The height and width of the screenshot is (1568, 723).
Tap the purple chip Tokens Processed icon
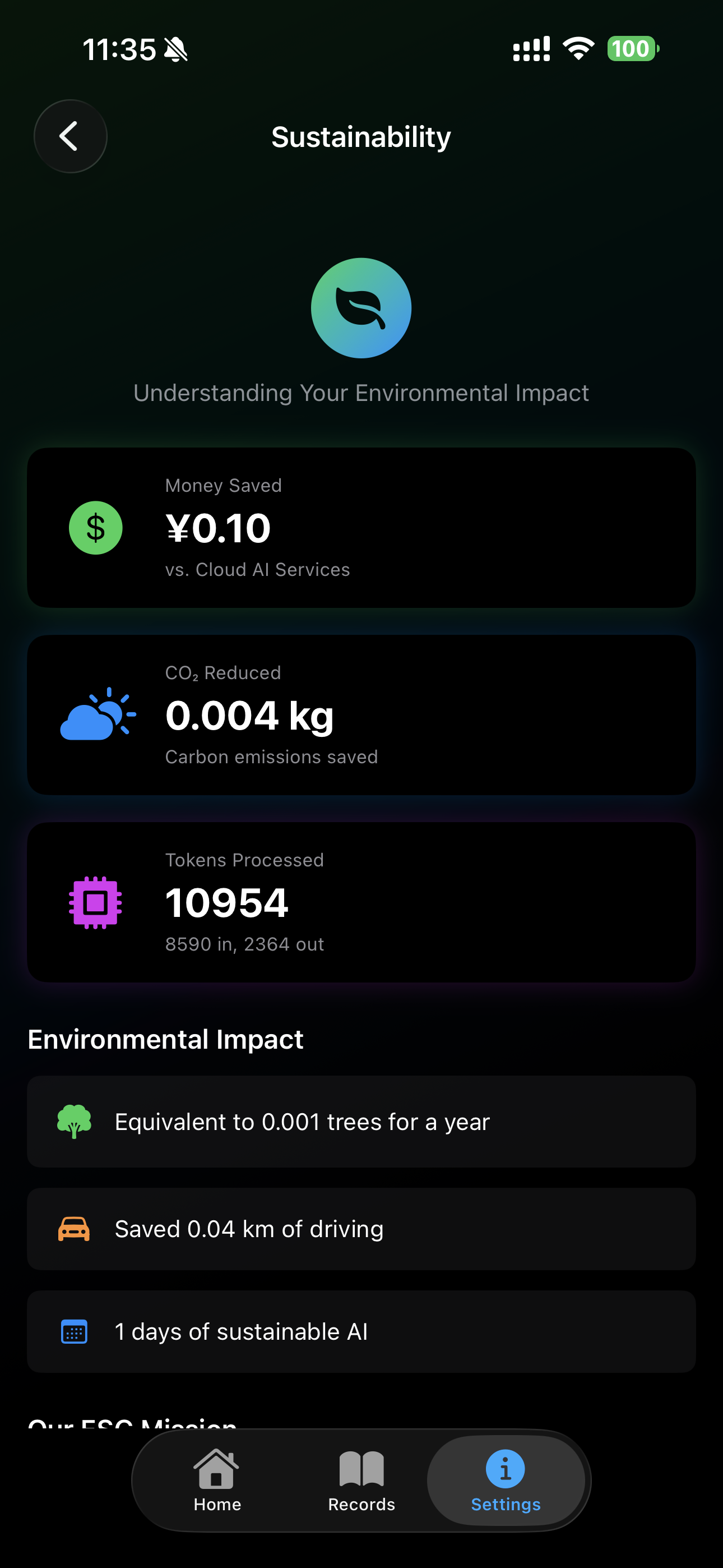(x=96, y=903)
